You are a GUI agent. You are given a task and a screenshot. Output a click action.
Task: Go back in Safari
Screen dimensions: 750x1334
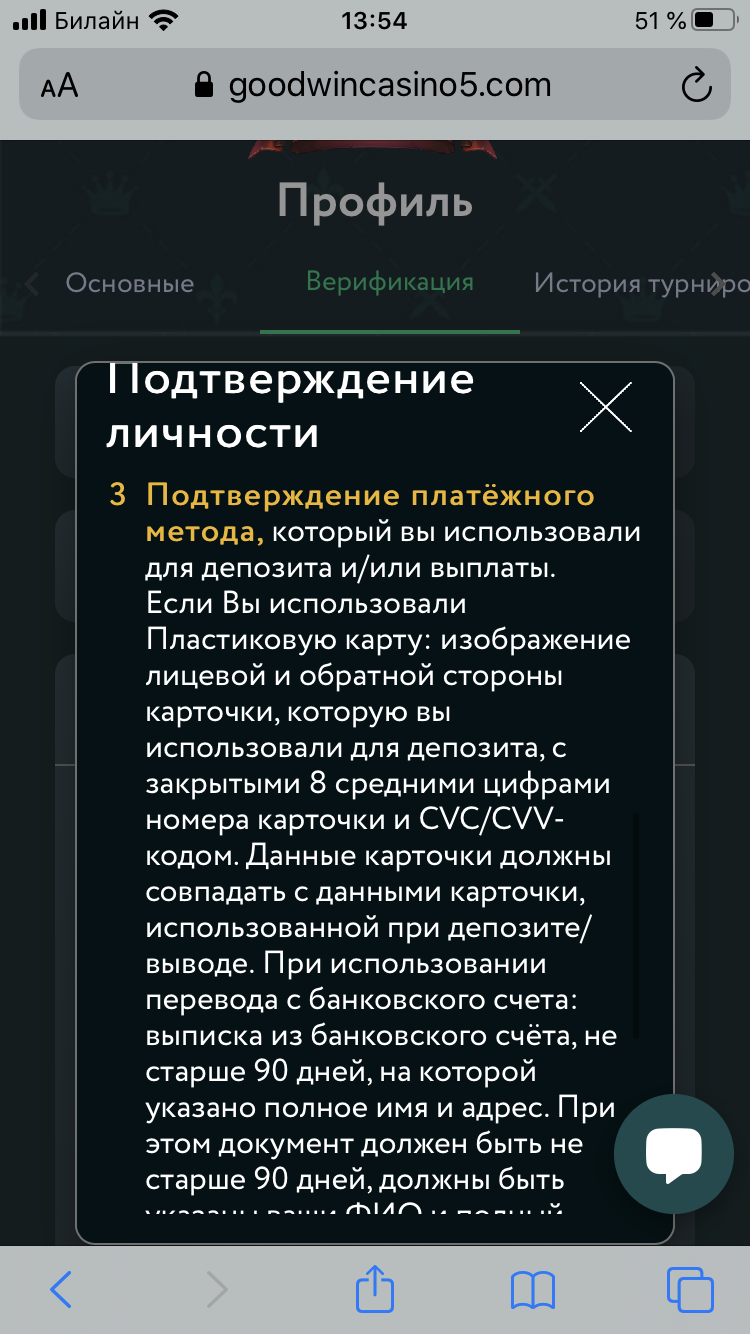[x=61, y=1290]
